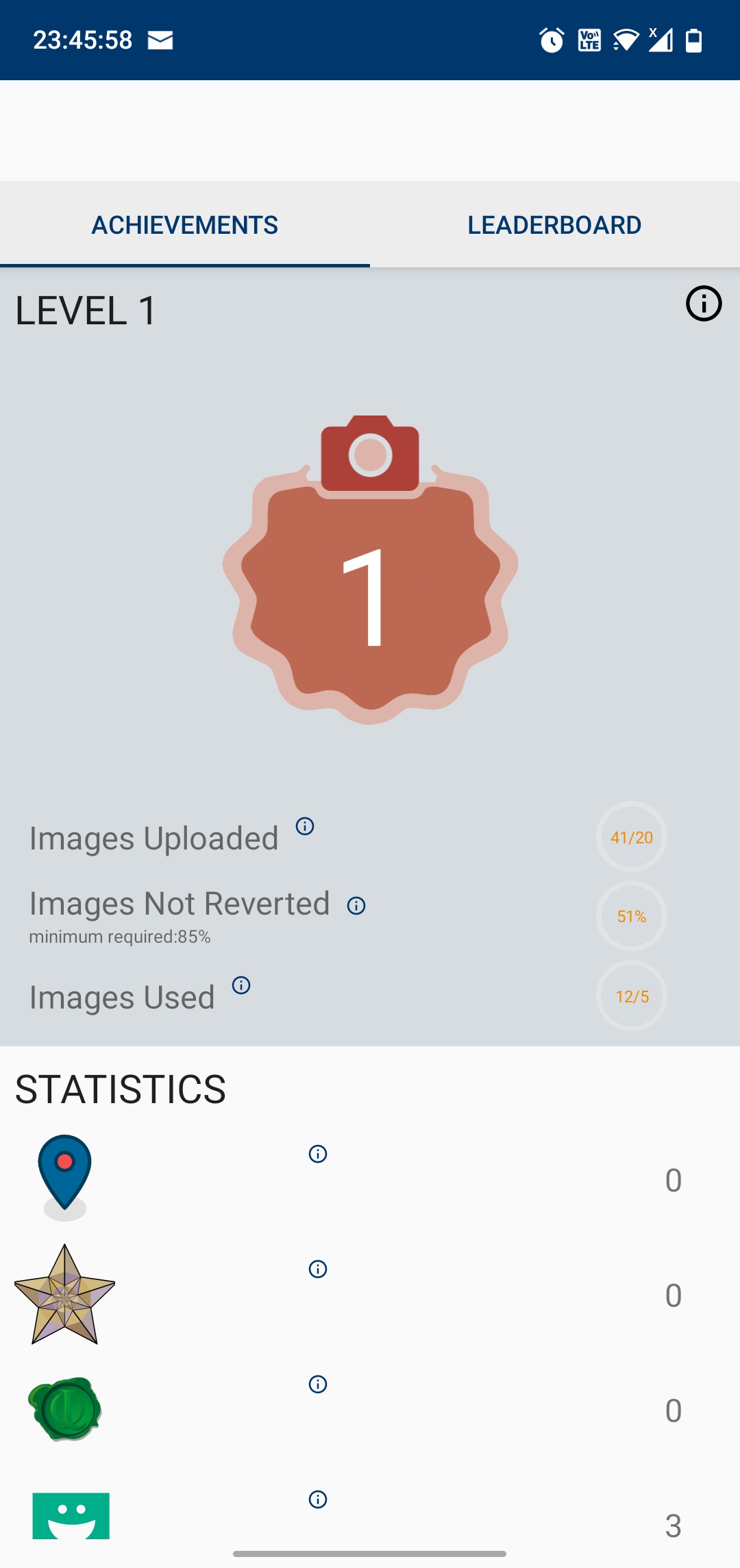Select the Achievements tab
This screenshot has height=1568, width=740.
[185, 224]
